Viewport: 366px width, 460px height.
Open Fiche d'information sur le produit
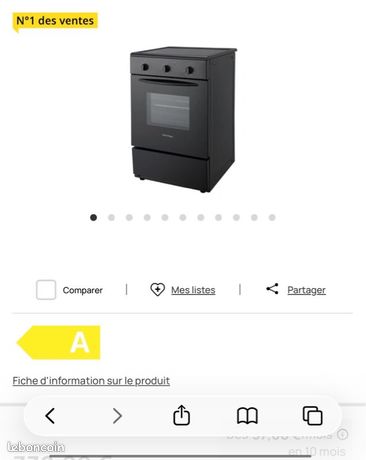pos(91,381)
